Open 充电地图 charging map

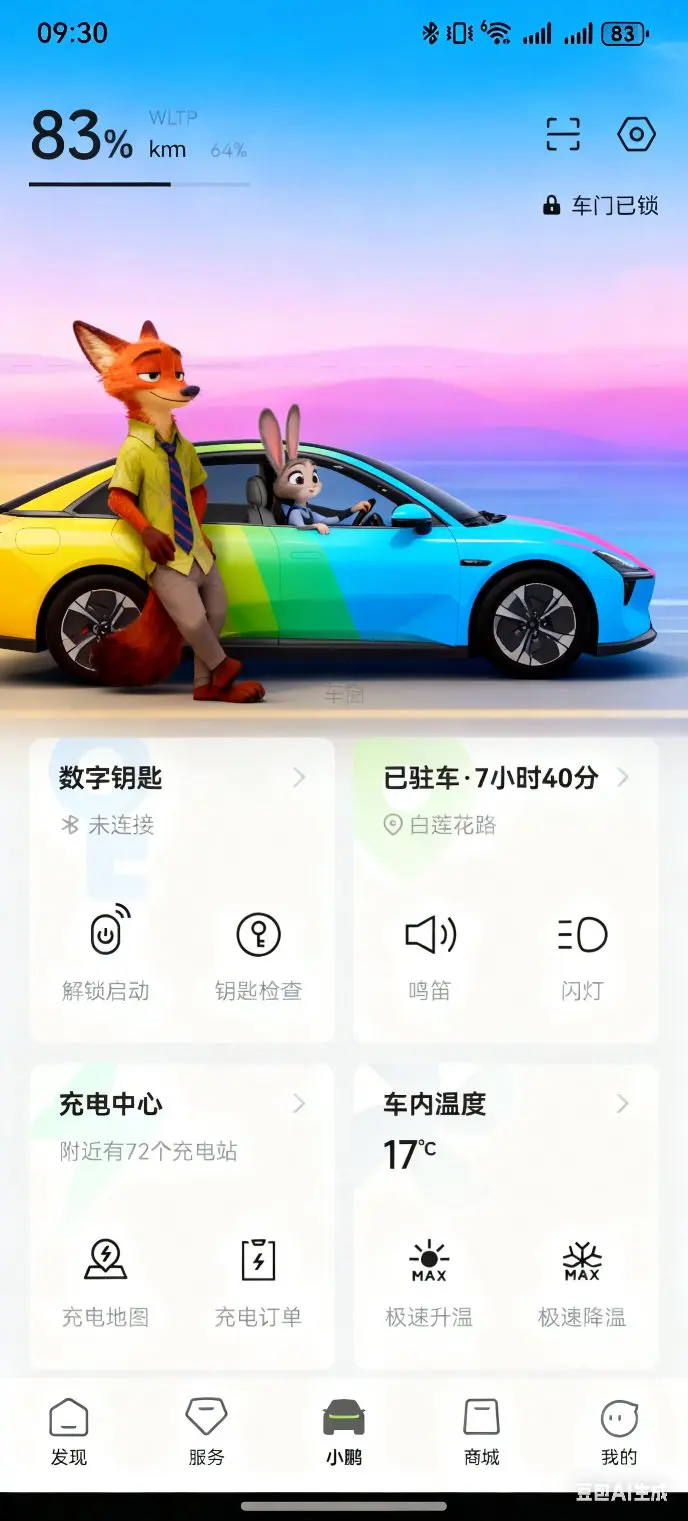tap(106, 1281)
